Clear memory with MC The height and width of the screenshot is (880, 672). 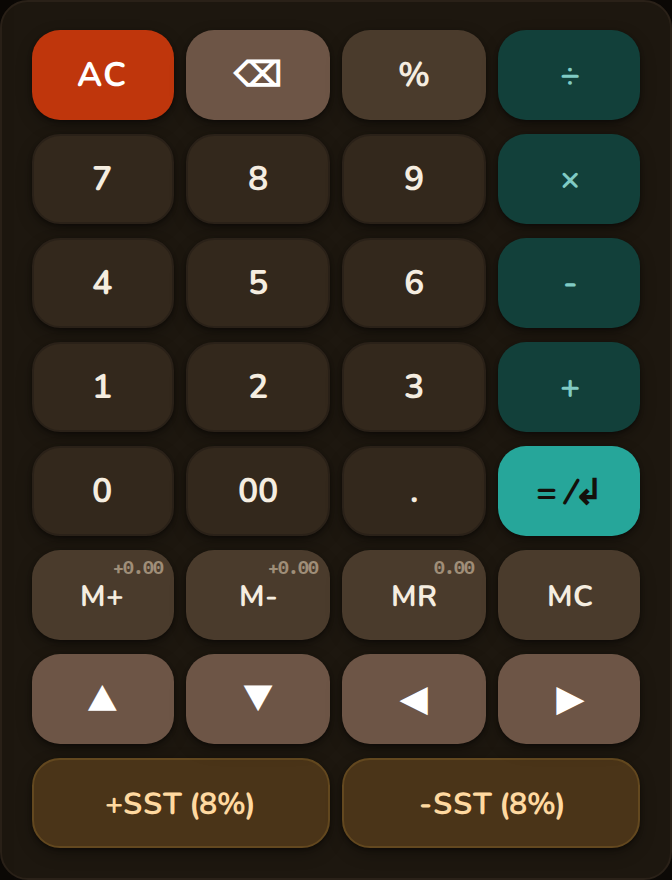click(569, 595)
